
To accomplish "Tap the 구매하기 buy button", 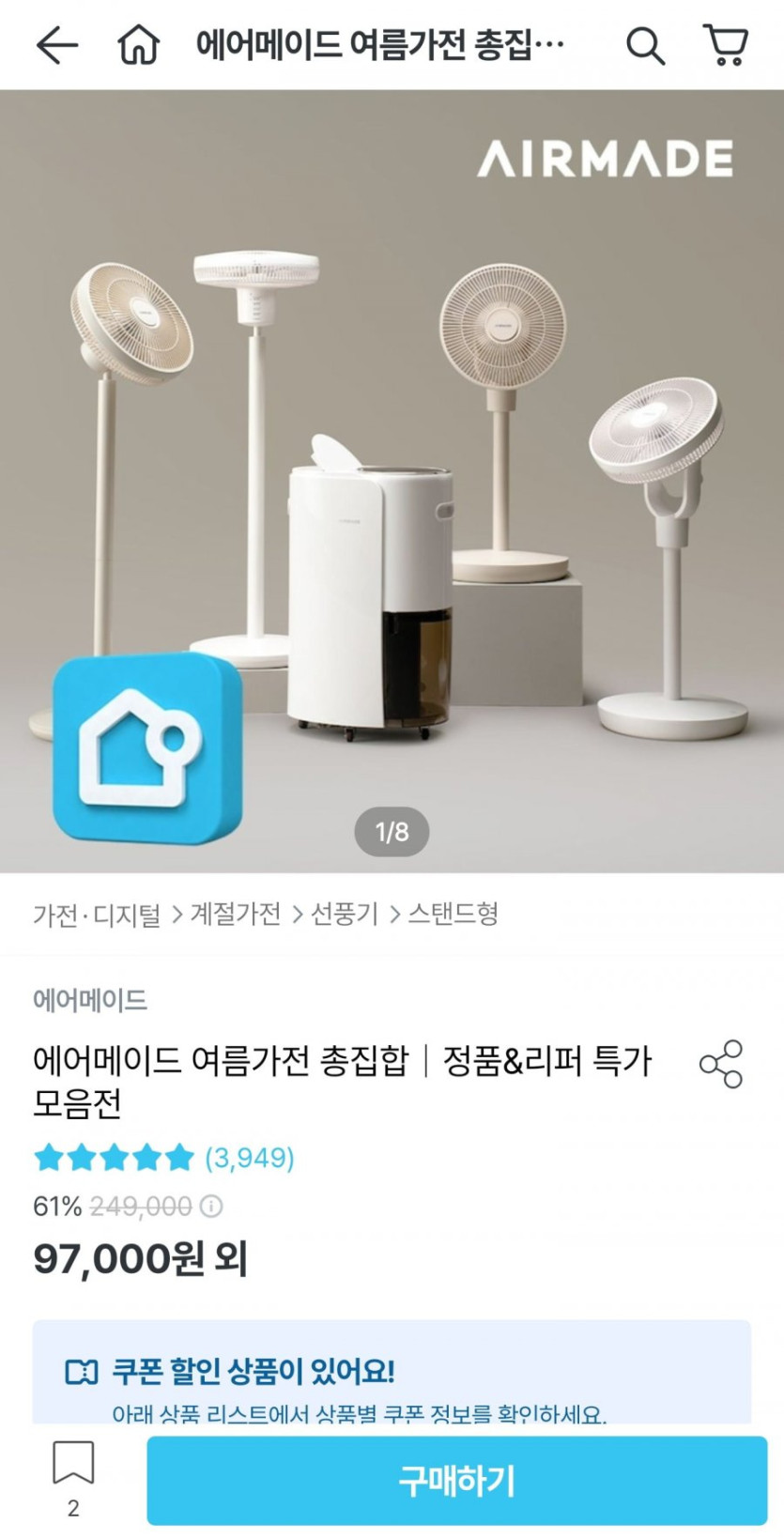I will [456, 1481].
